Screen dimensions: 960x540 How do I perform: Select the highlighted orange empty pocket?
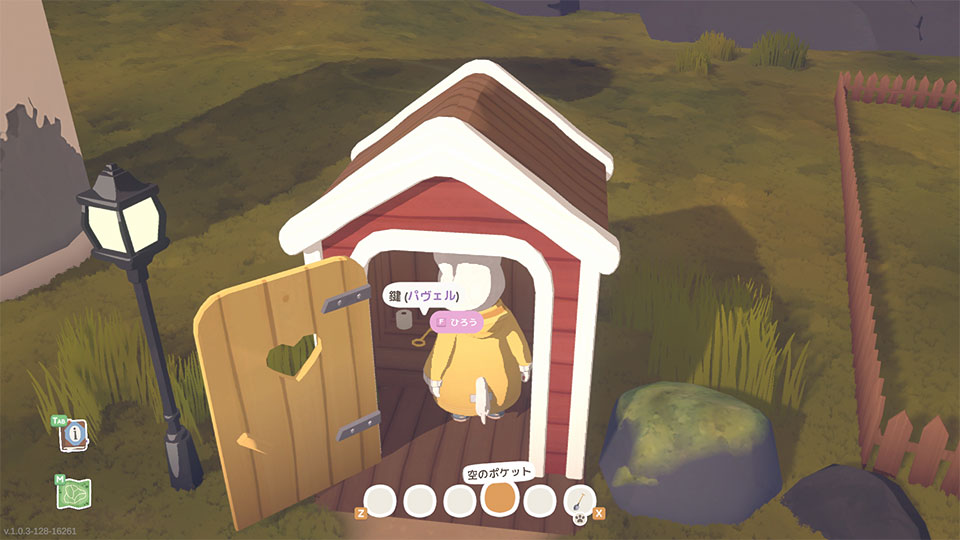500,498
